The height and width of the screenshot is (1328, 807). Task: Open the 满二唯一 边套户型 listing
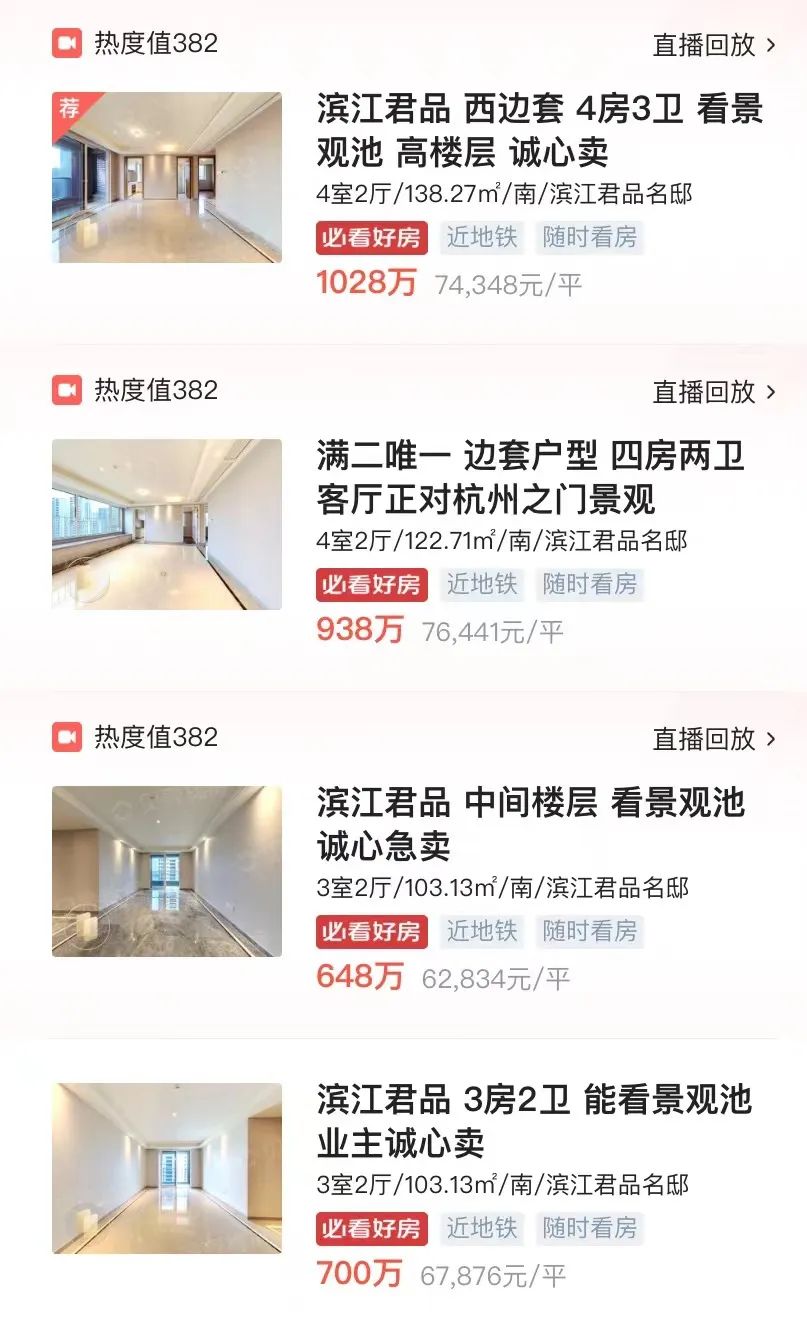(531, 478)
